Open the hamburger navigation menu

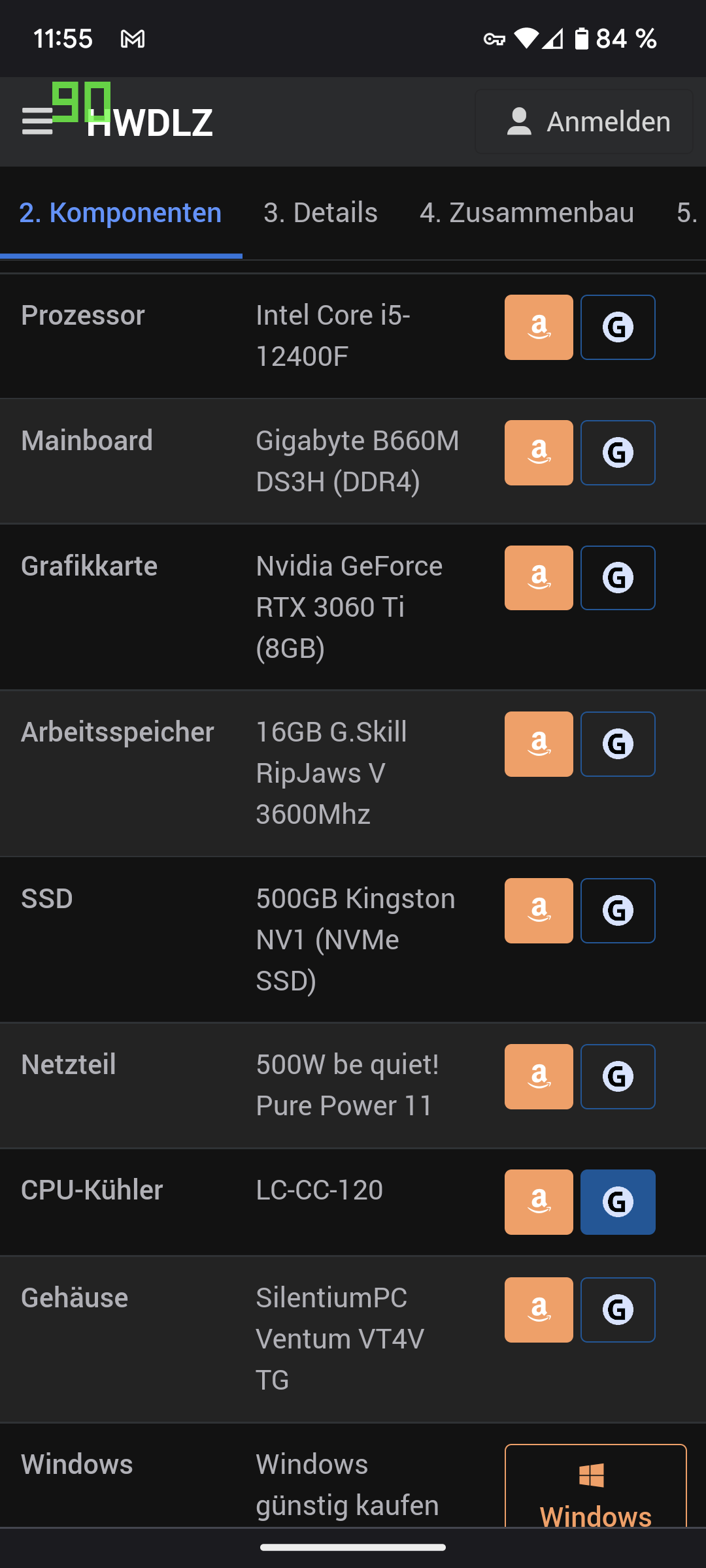click(x=37, y=122)
